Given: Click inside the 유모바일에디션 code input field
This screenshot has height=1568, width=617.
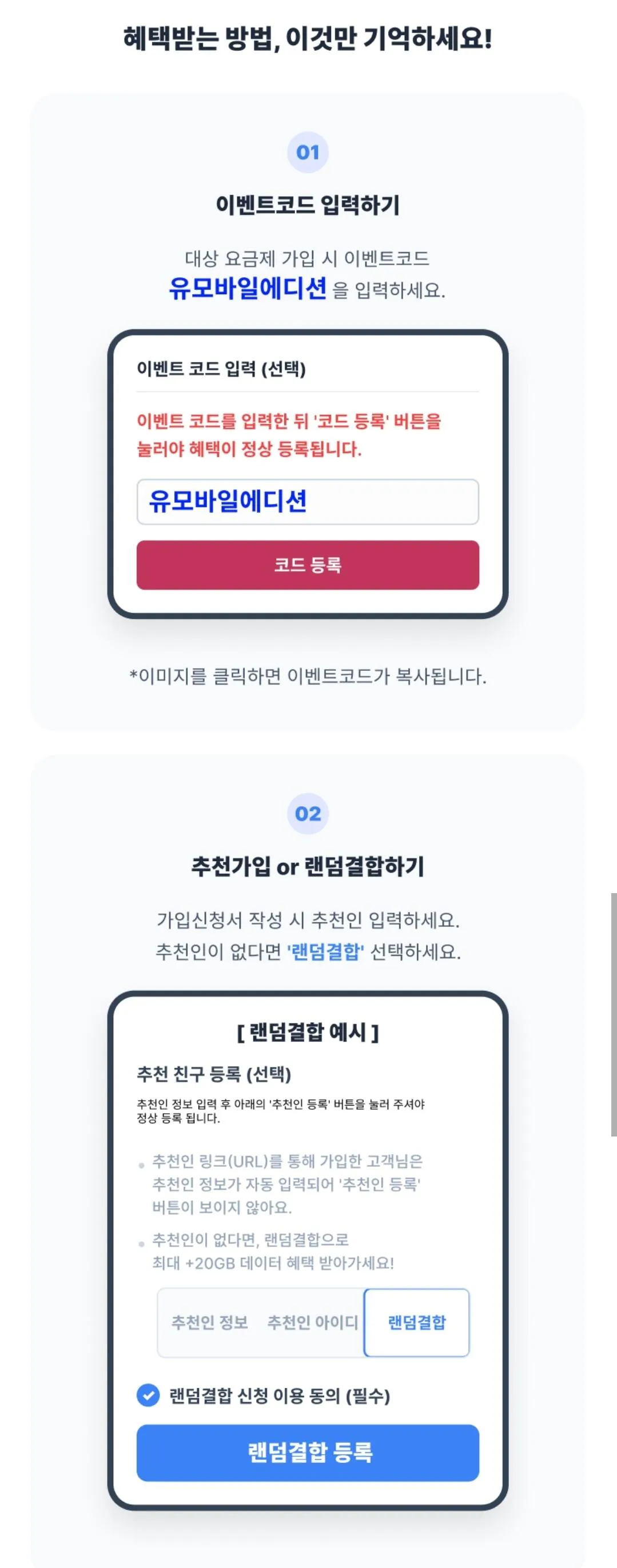Looking at the screenshot, I should 308,501.
